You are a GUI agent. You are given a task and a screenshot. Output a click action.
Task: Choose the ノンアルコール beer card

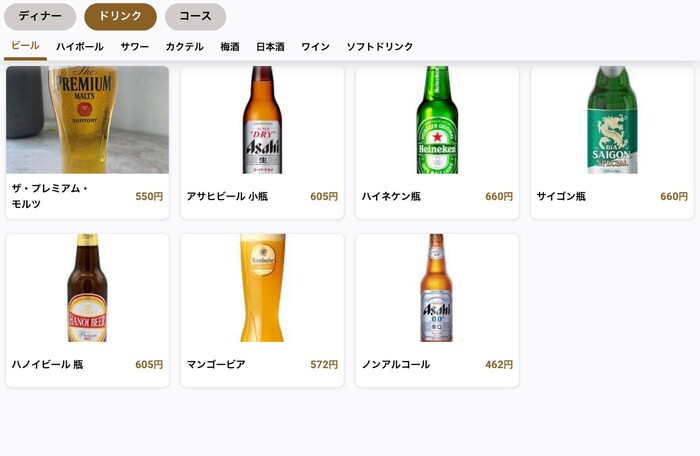[x=437, y=310]
